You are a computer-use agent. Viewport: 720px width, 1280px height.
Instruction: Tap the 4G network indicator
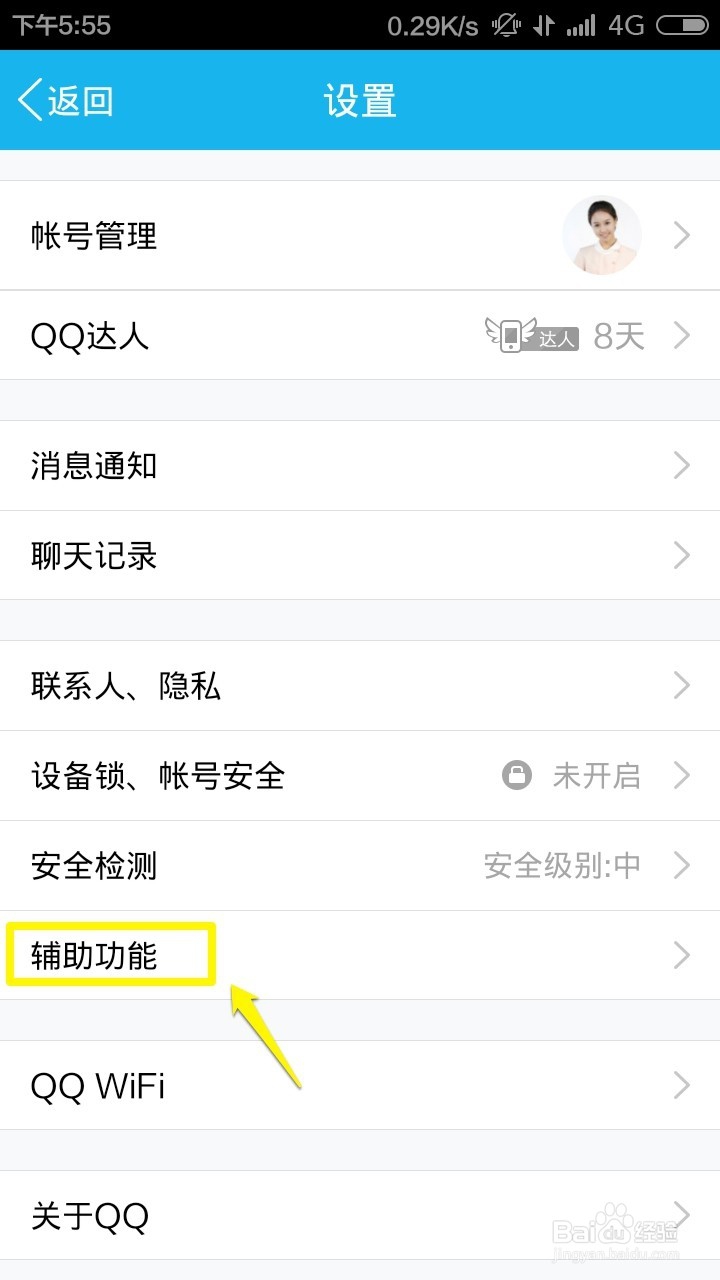click(x=624, y=26)
